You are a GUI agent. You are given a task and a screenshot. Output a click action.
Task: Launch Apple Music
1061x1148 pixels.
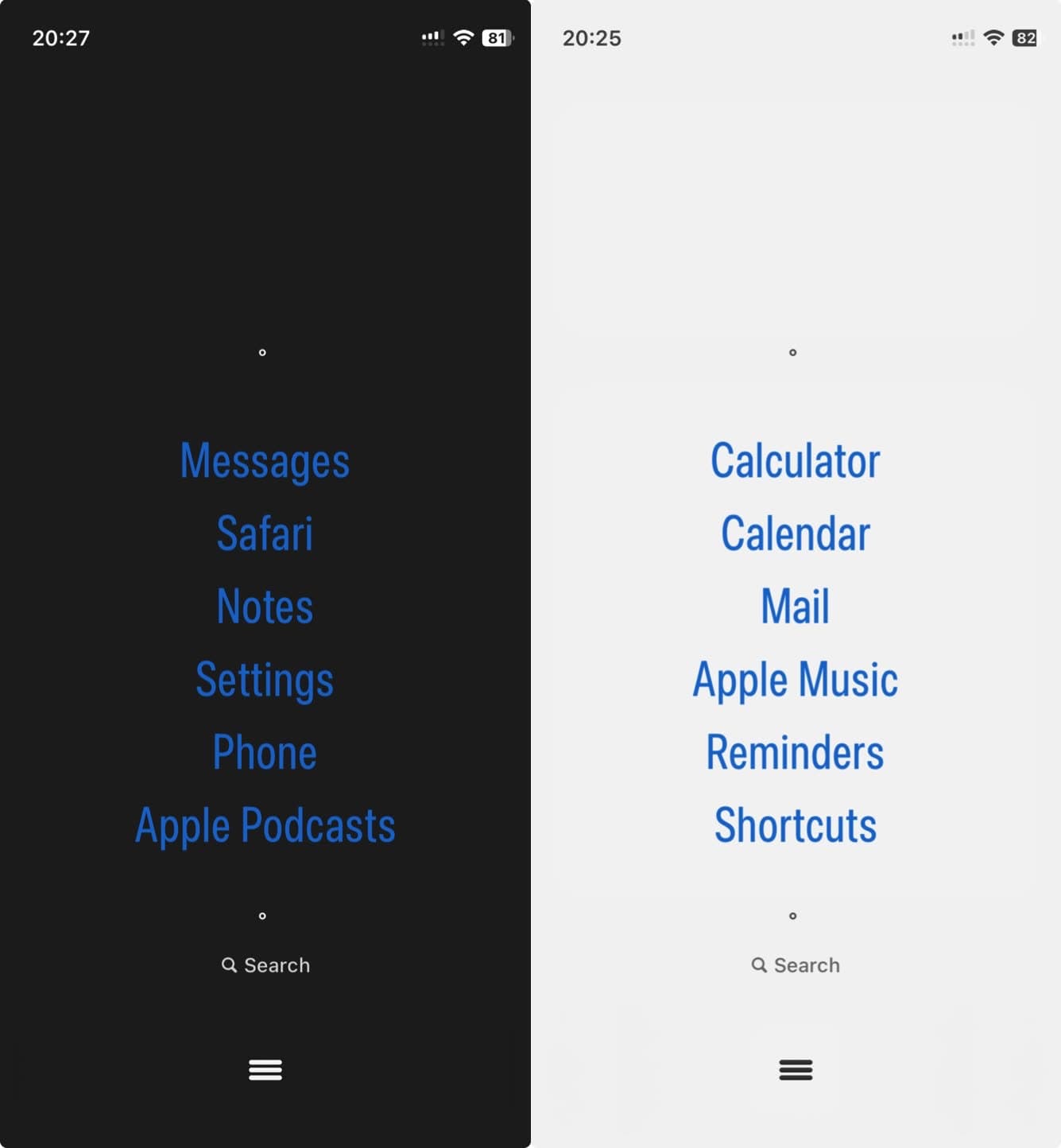tap(795, 680)
